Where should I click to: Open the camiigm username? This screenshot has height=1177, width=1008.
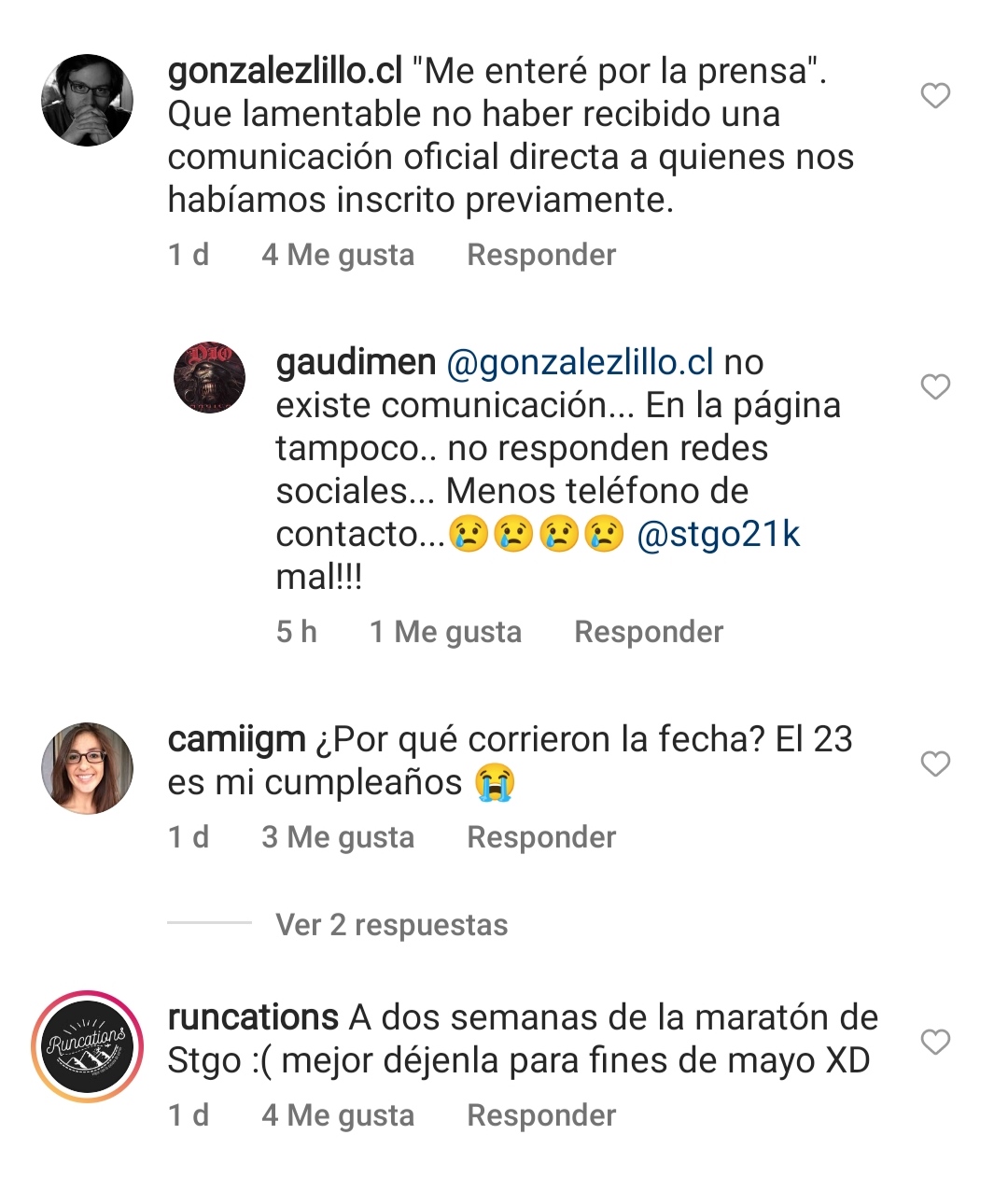coord(236,739)
